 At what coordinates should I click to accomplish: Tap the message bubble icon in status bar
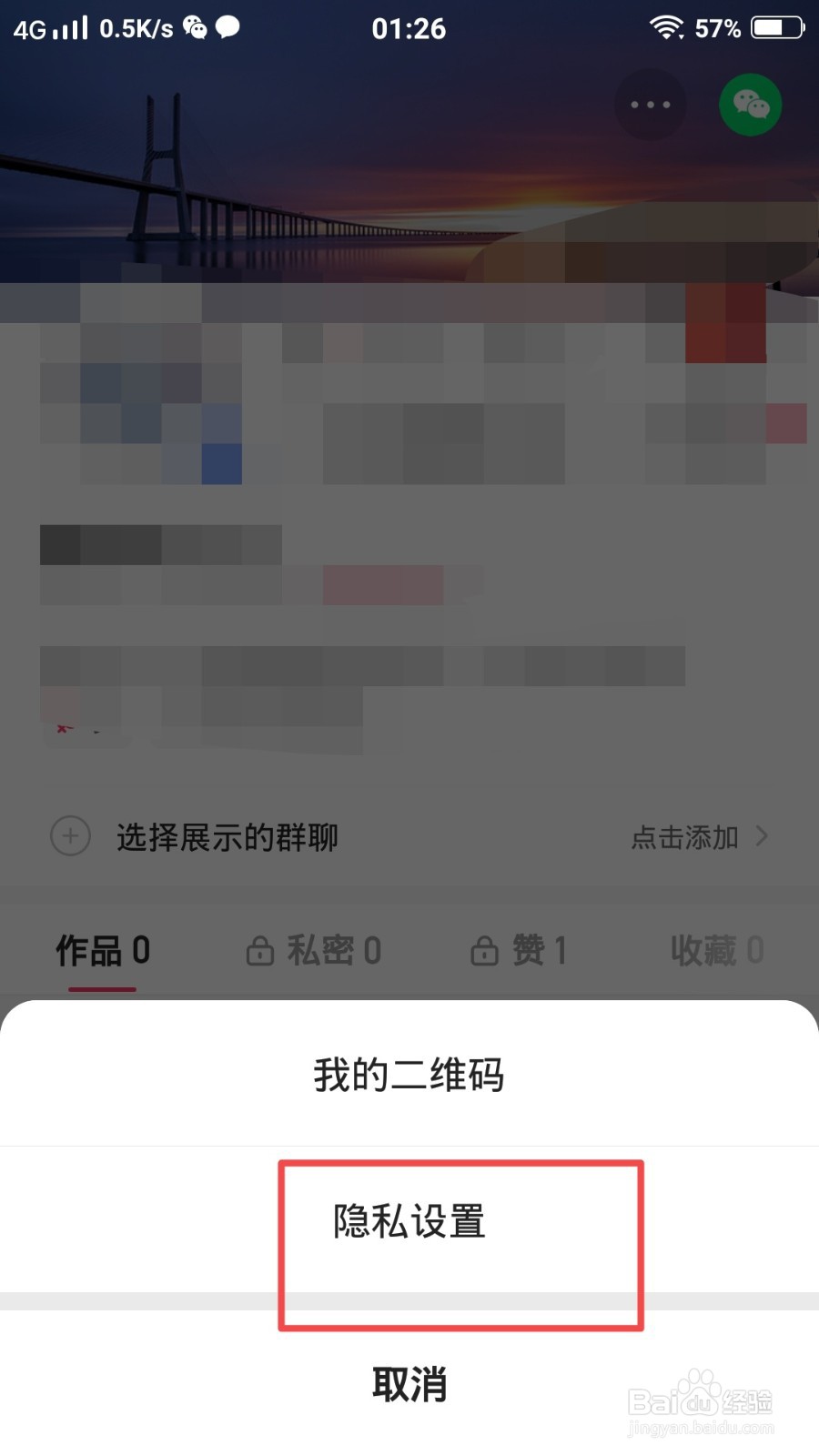click(226, 27)
